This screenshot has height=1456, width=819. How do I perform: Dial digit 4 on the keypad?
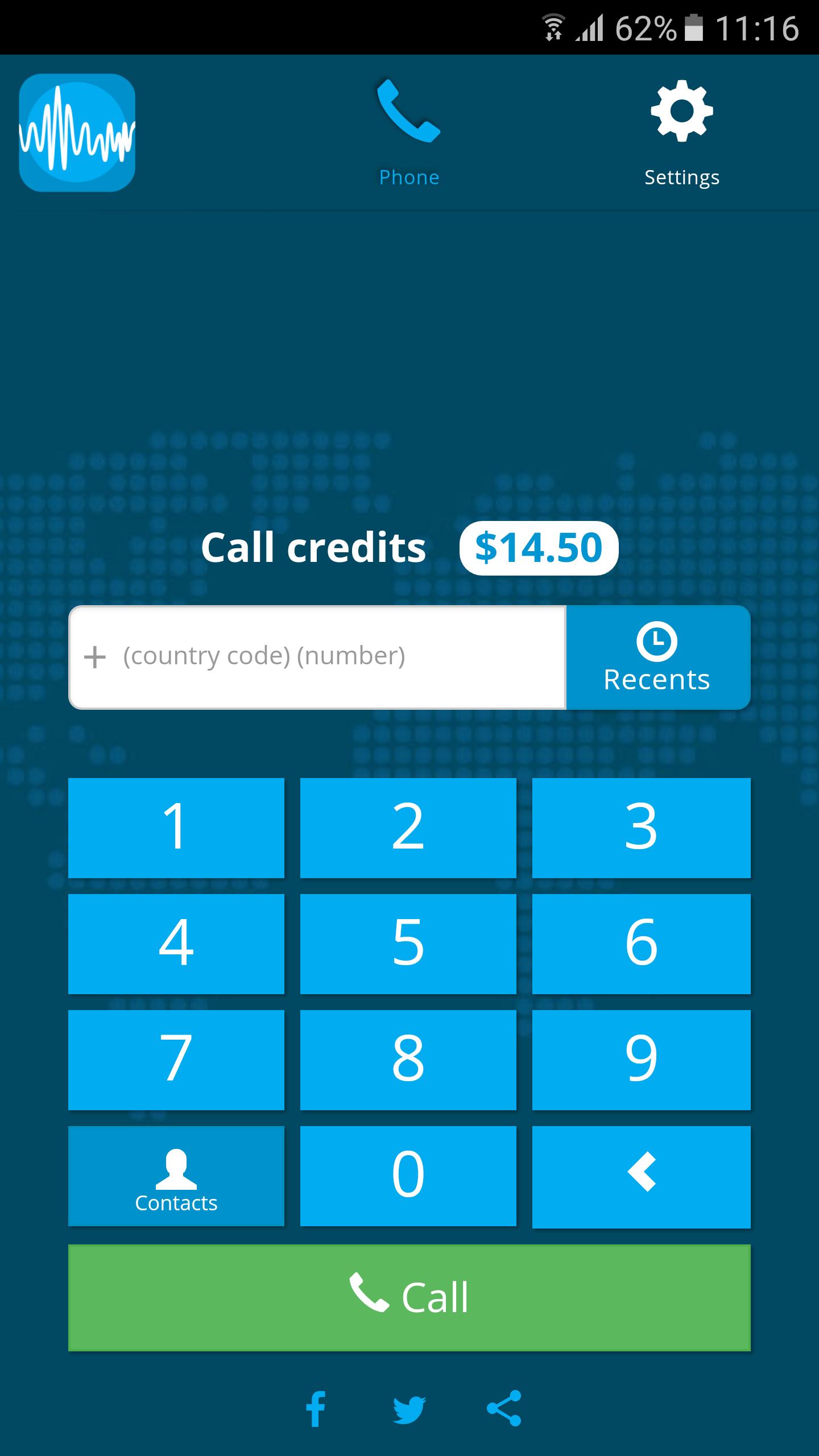[176, 944]
